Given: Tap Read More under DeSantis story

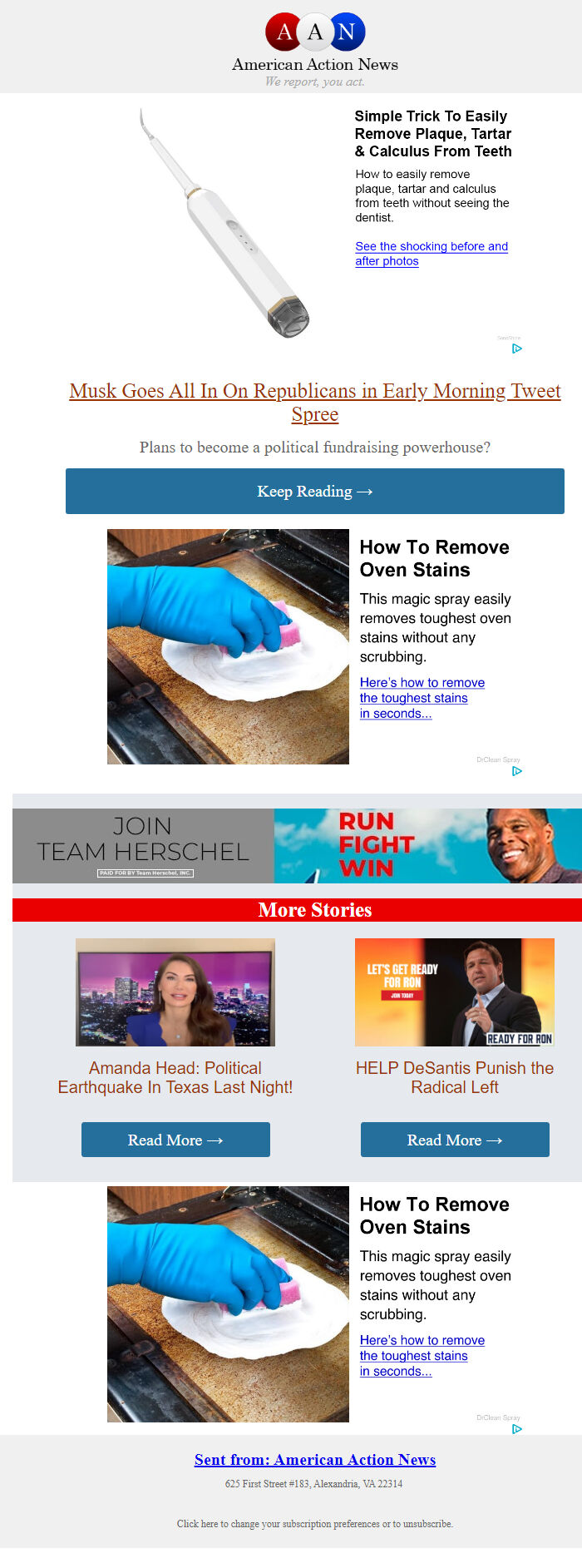Looking at the screenshot, I should coord(455,1140).
